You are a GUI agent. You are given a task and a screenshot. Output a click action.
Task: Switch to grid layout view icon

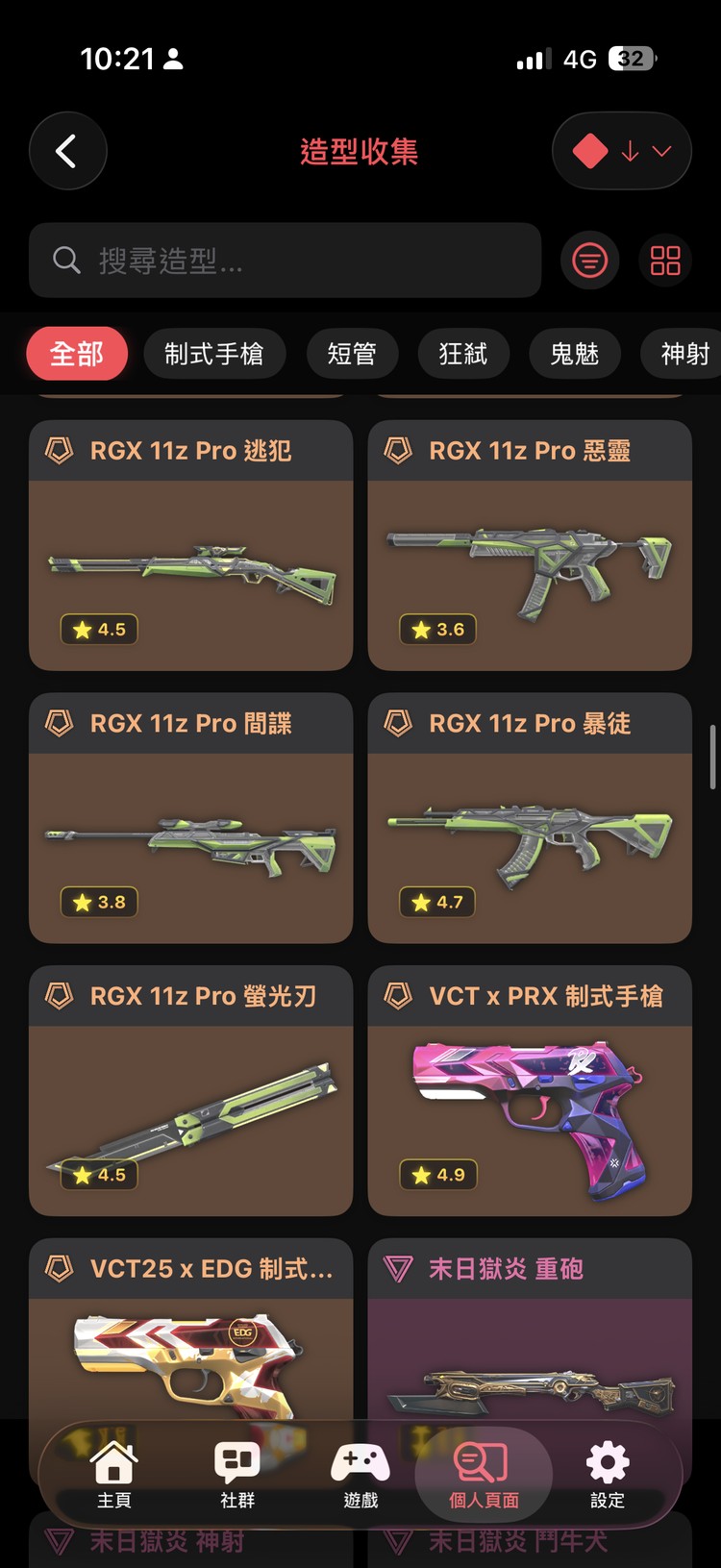(x=664, y=261)
